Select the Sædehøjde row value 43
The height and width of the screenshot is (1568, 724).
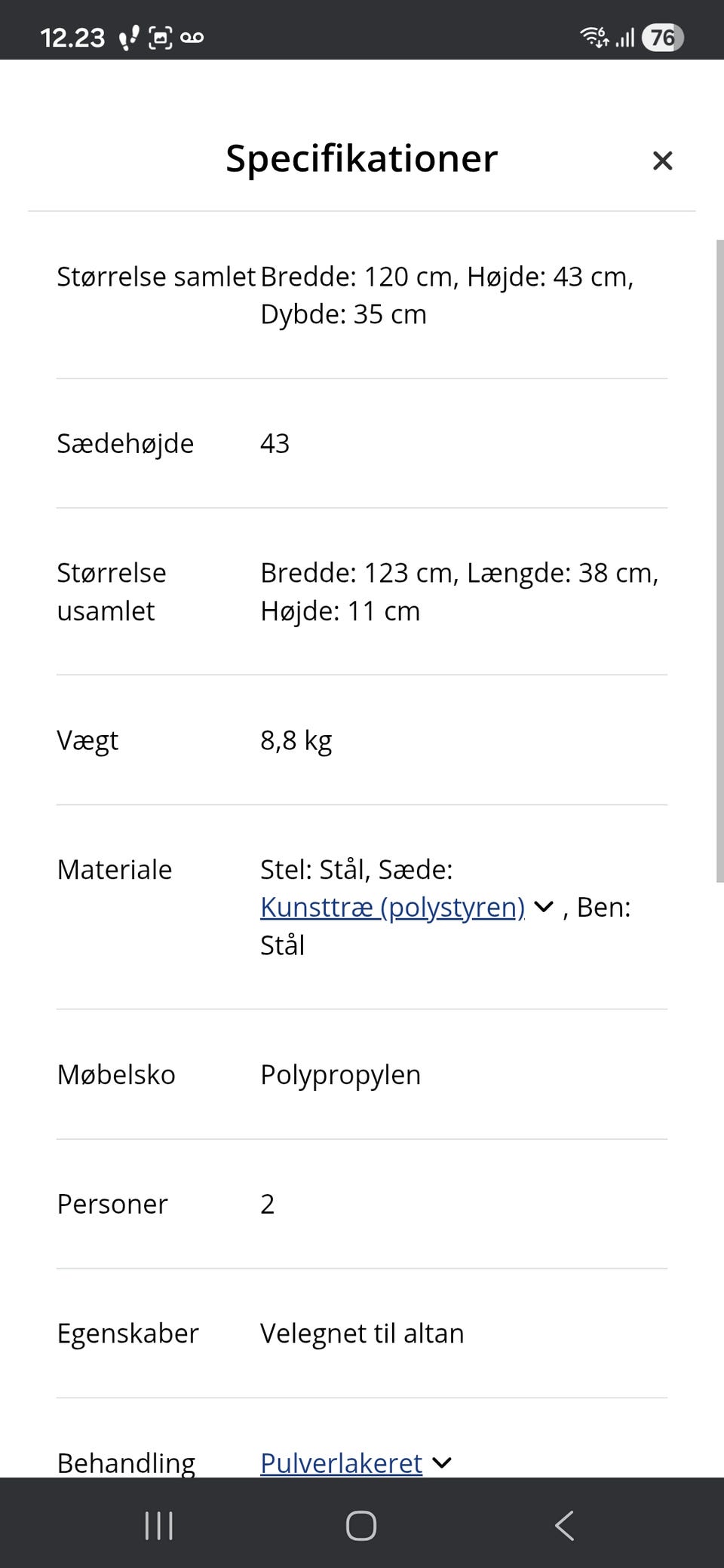274,444
